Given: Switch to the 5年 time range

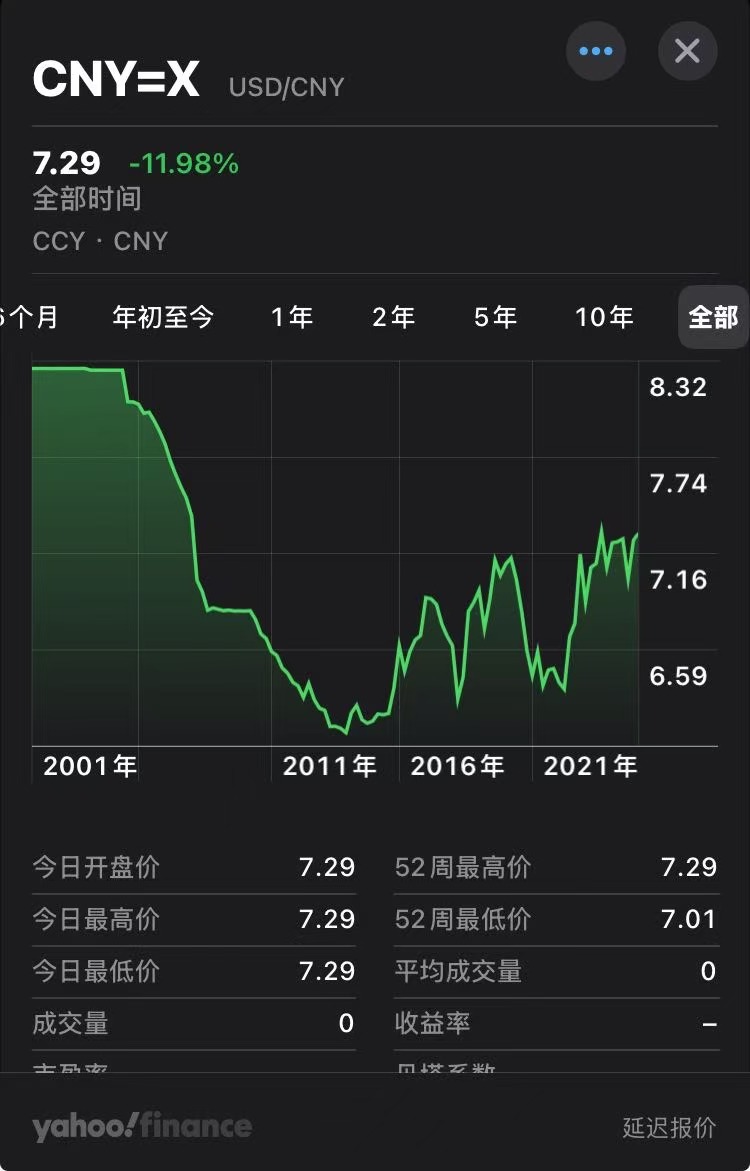Looking at the screenshot, I should [495, 318].
